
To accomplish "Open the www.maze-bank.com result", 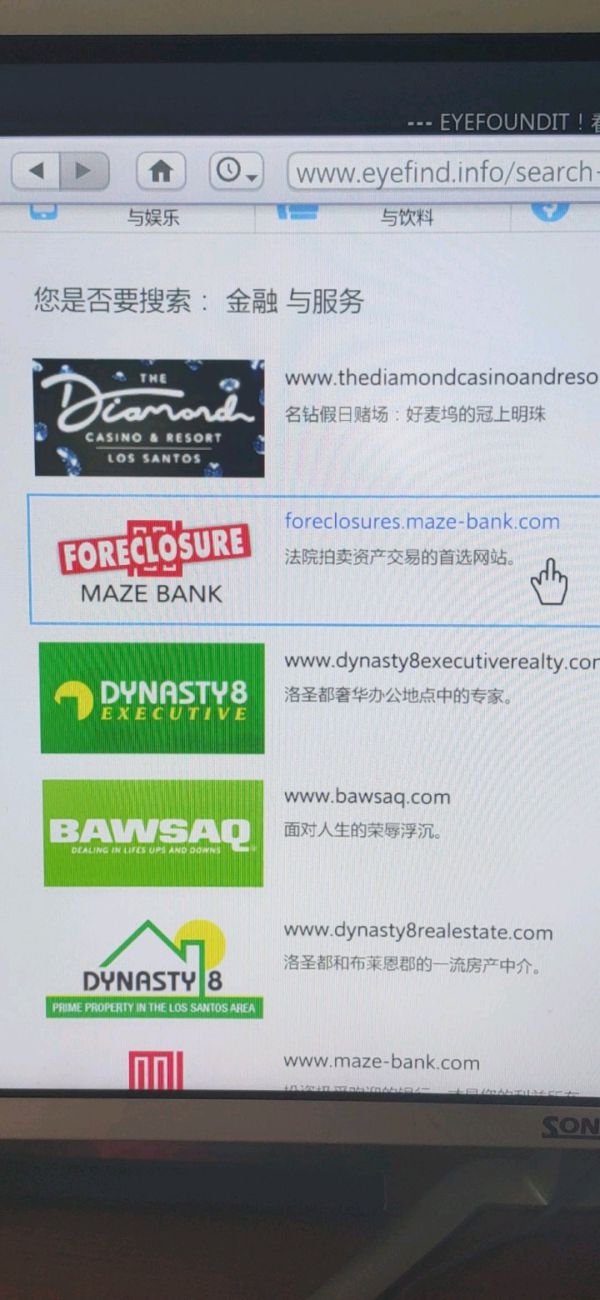I will 381,1062.
